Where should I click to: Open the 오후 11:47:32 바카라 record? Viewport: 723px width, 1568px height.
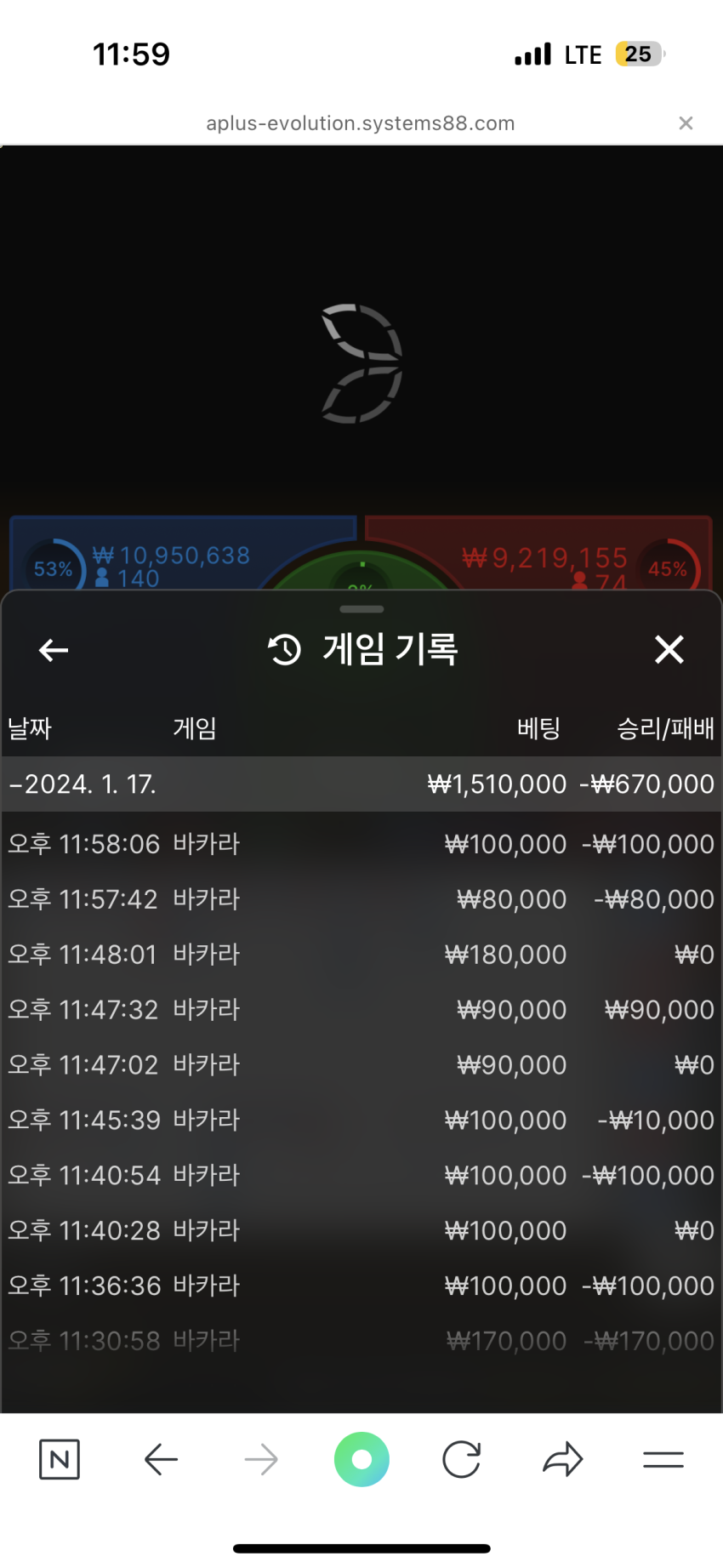pyautogui.click(x=361, y=1010)
